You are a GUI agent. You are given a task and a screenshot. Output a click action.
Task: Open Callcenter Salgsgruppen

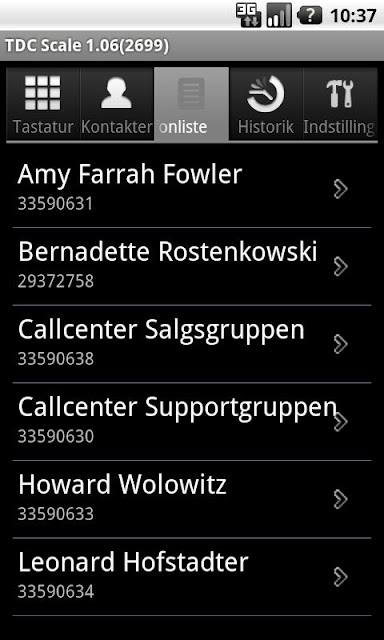(x=192, y=344)
